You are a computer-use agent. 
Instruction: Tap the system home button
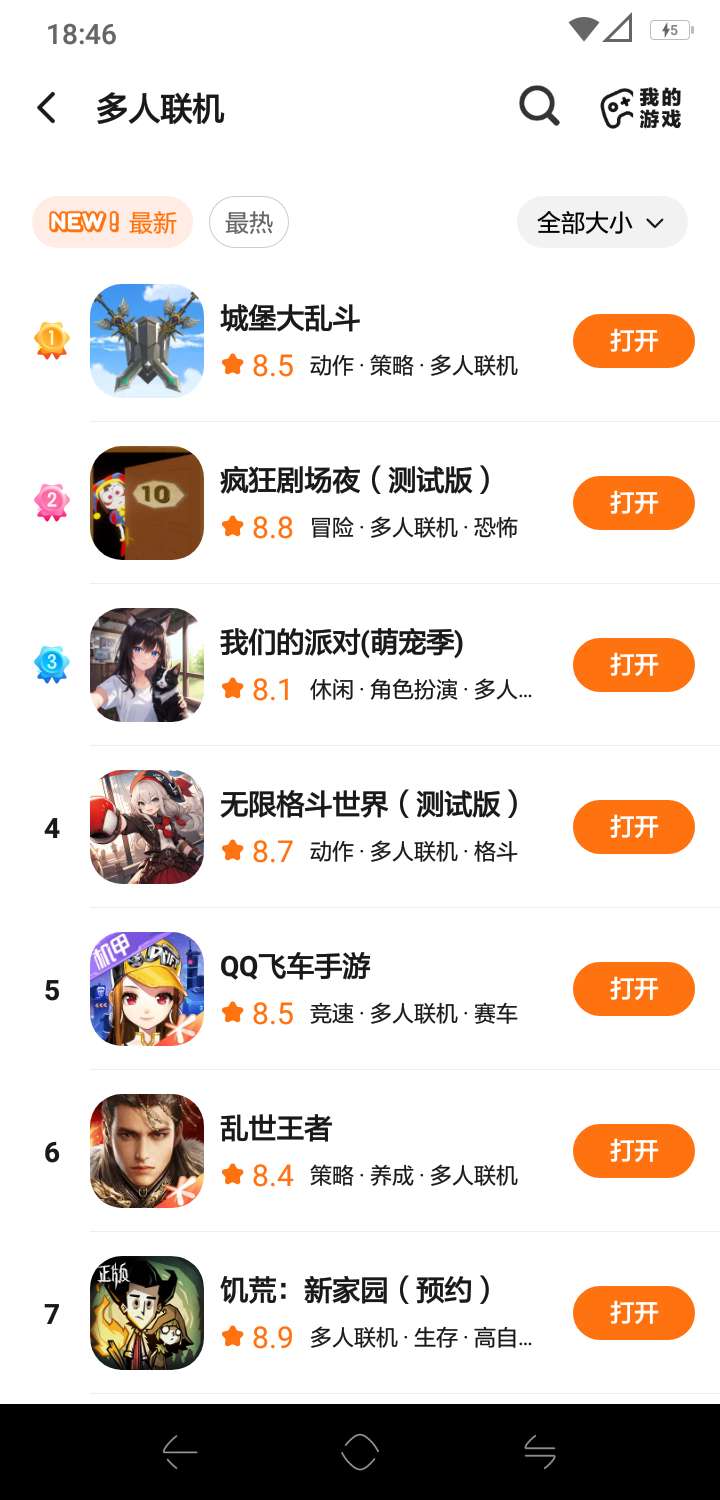pyautogui.click(x=360, y=1452)
